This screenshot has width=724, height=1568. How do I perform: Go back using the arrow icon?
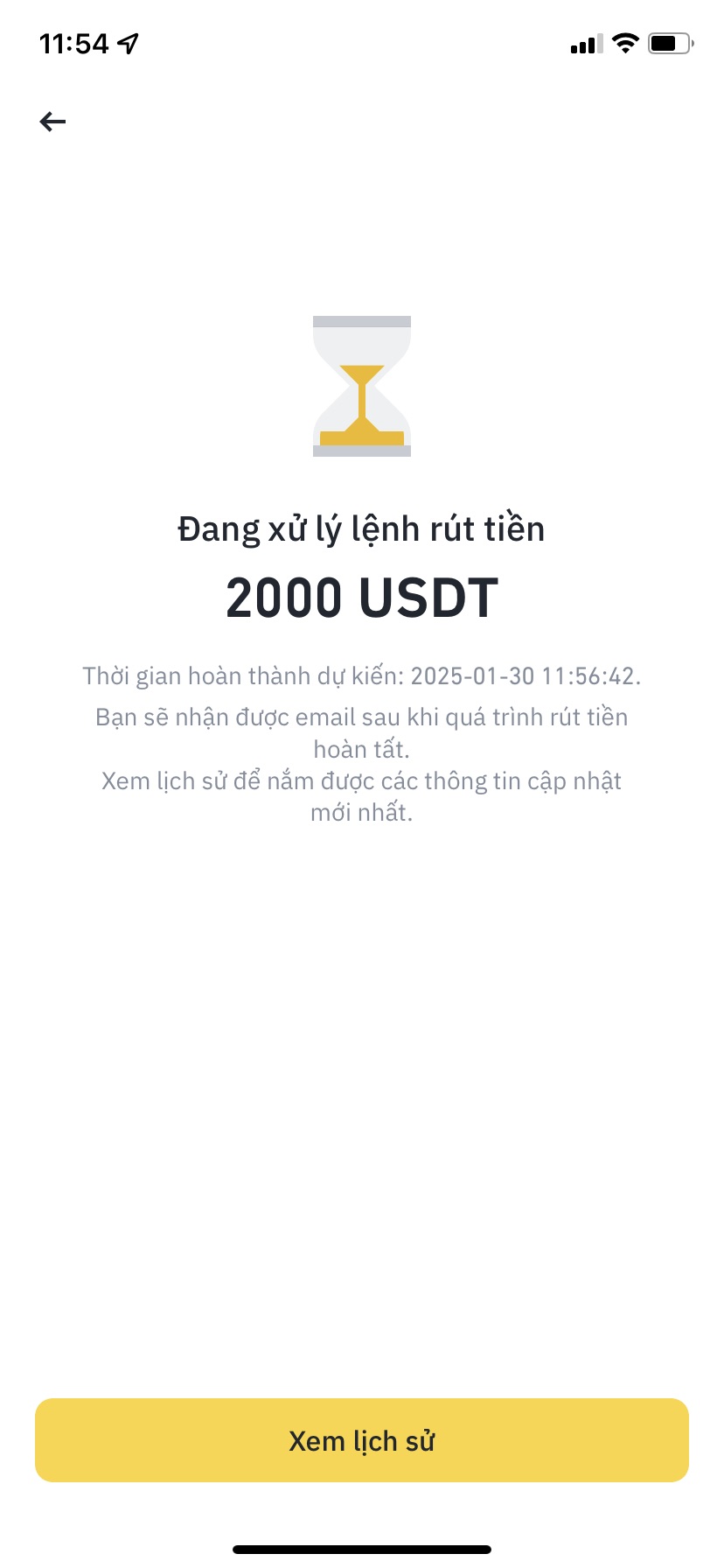pyautogui.click(x=53, y=122)
